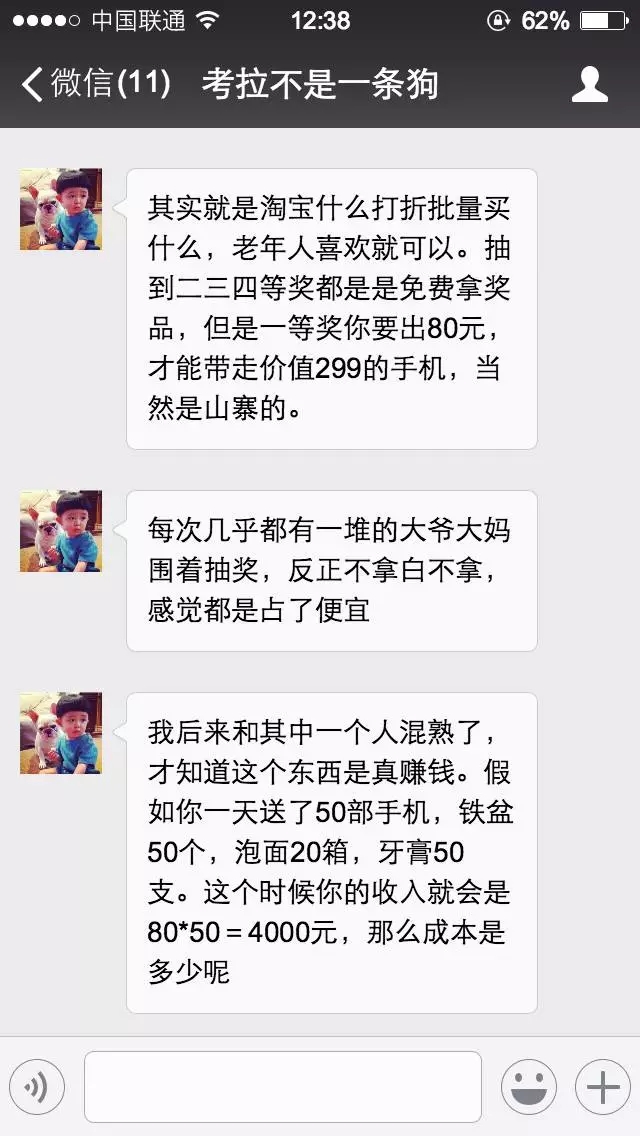Tap the sender's avatar beside the 淘宝 message

pyautogui.click(x=61, y=209)
